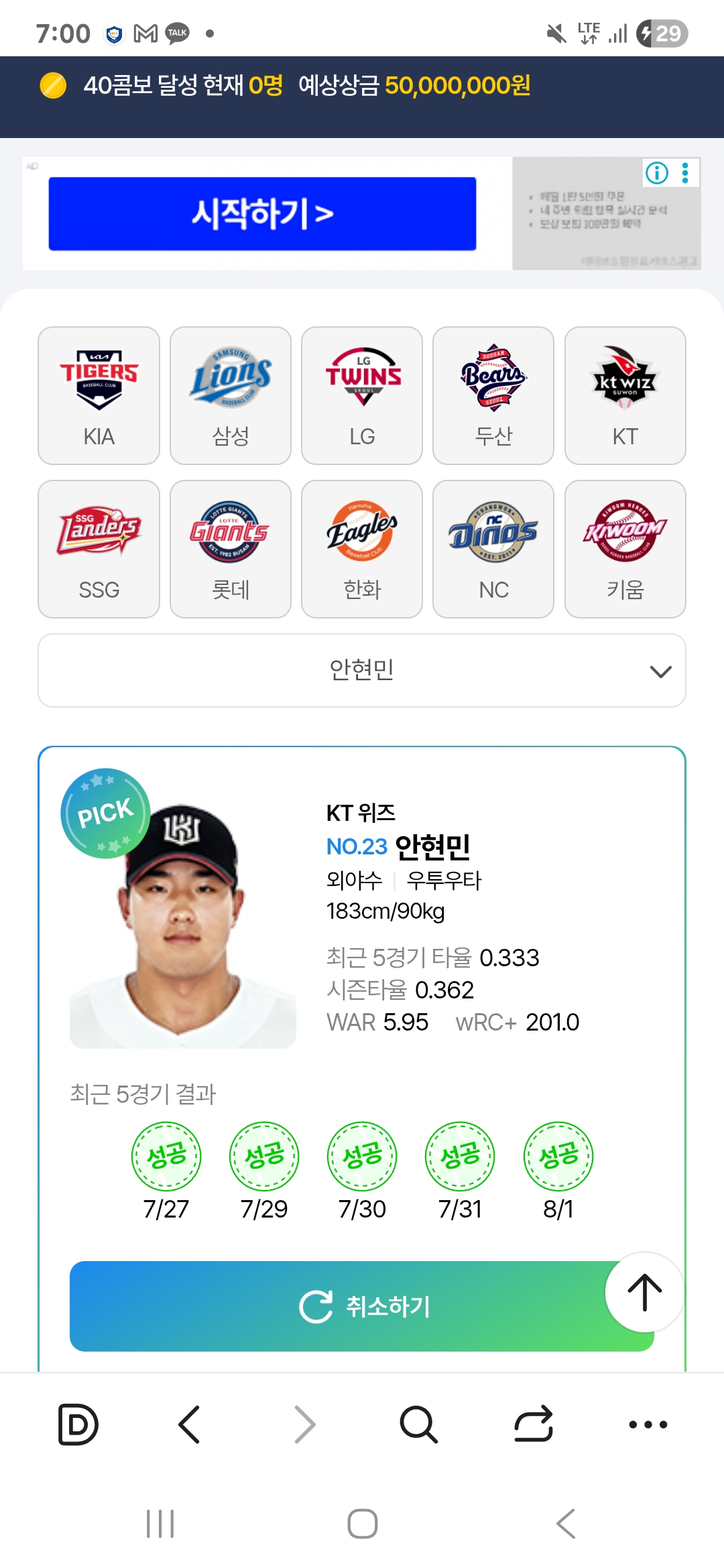
Task: Open the browser more options menu
Action: click(x=648, y=1424)
